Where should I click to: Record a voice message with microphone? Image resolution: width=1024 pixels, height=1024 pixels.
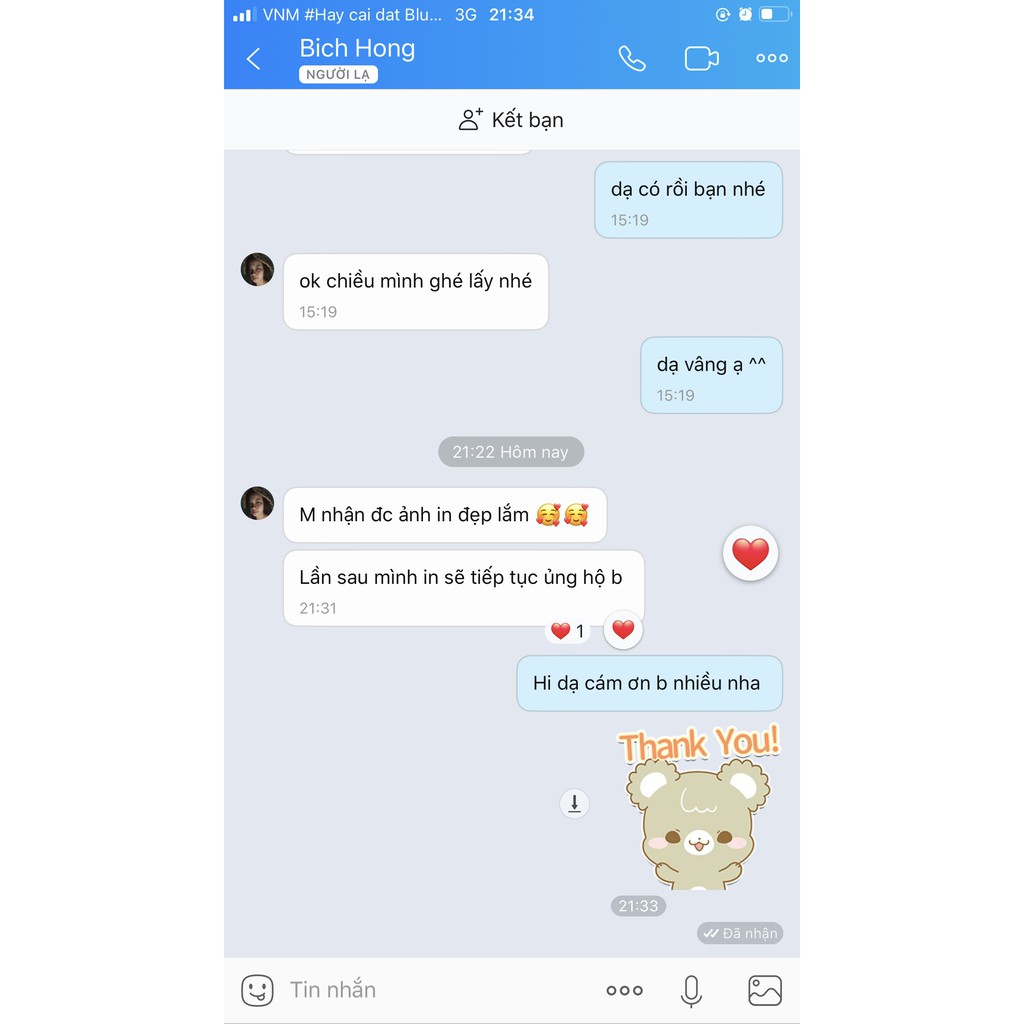691,991
